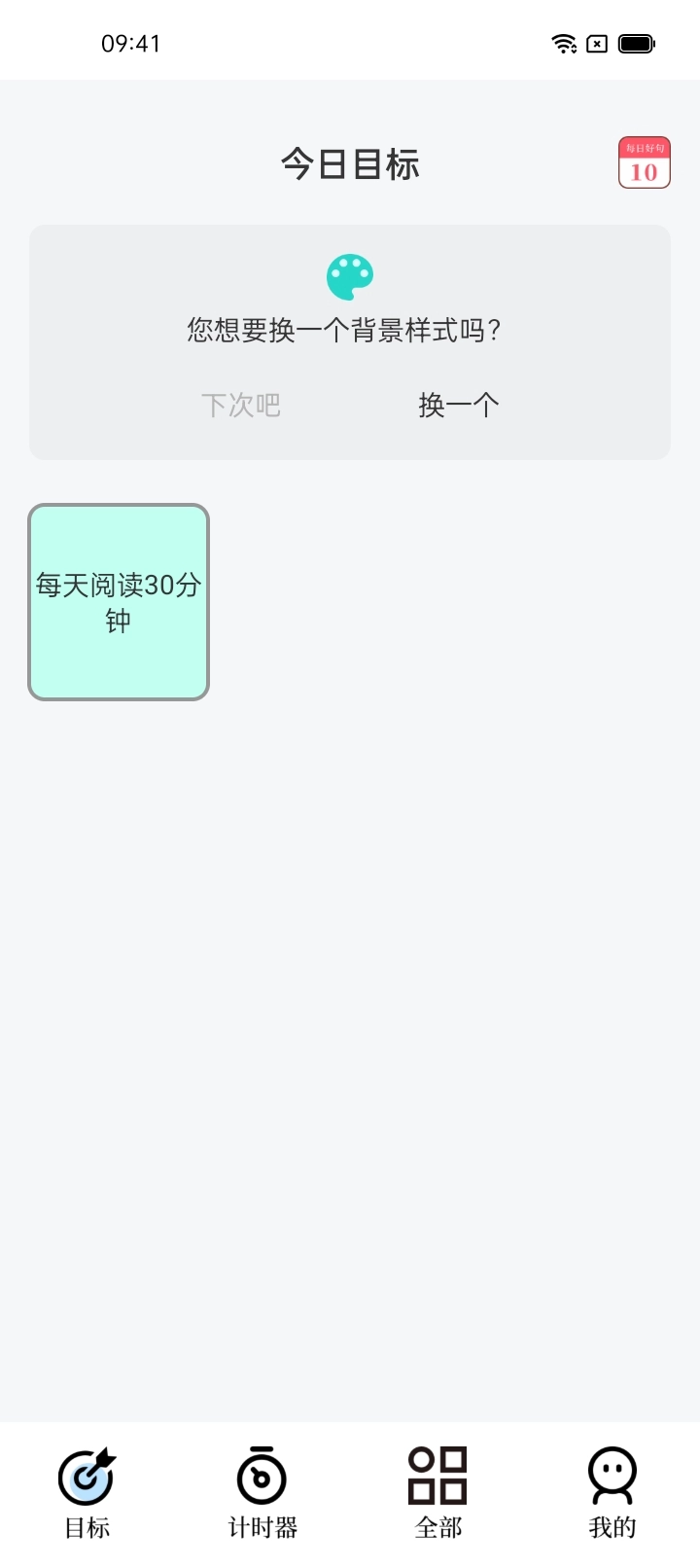
Task: Open the 每日好句 daily quote calendar icon
Action: coord(643,163)
